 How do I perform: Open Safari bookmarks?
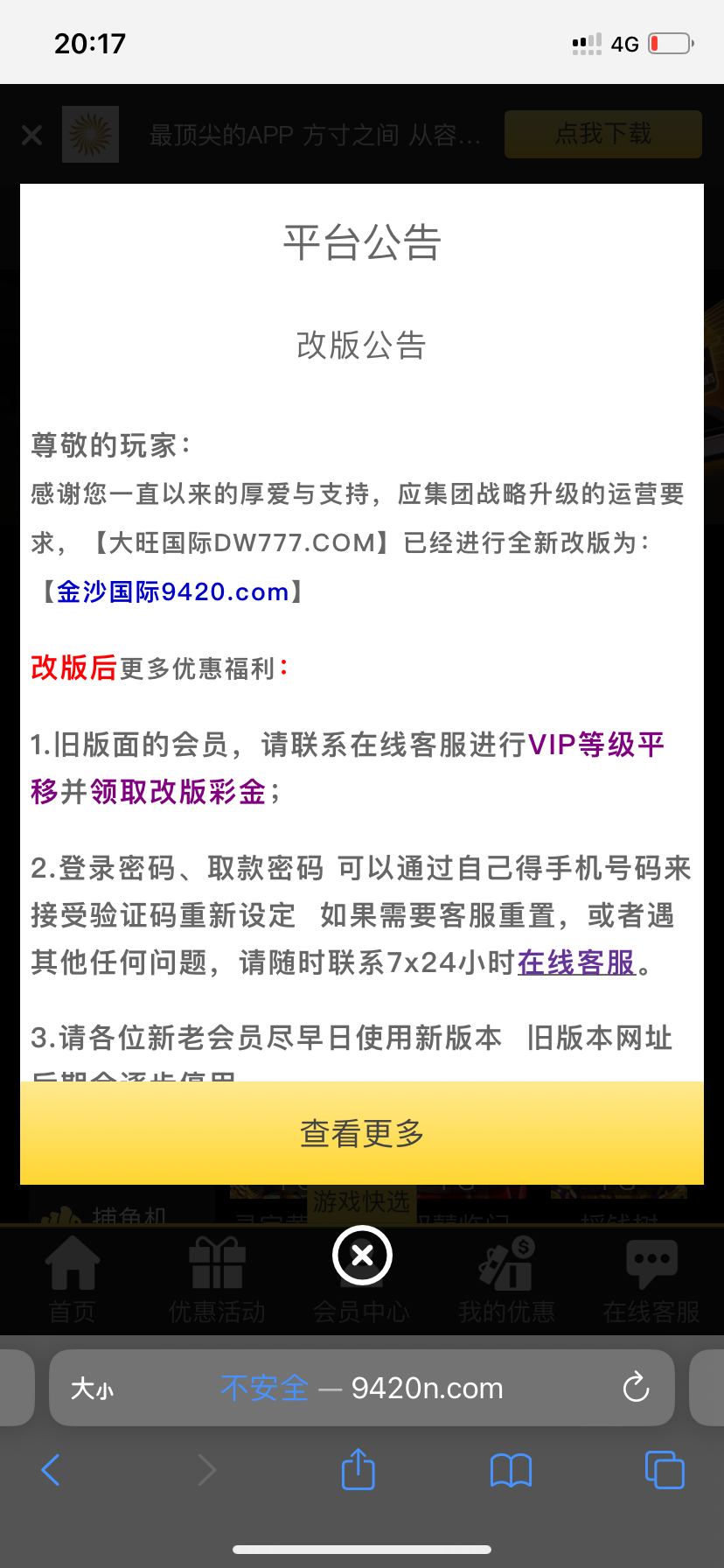511,1470
